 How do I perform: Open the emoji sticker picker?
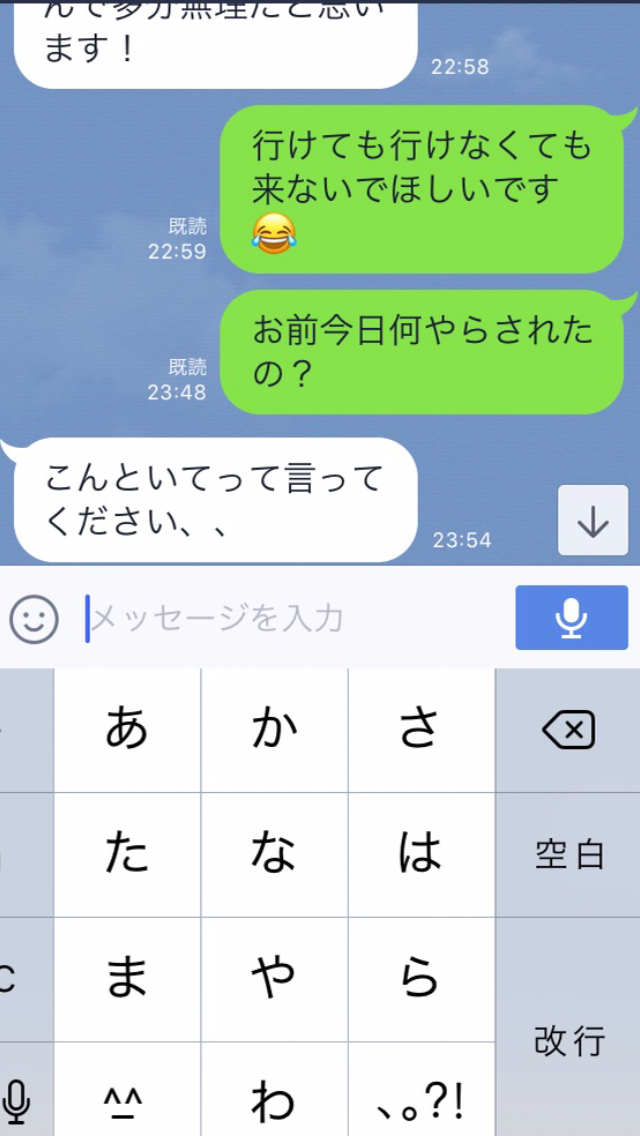(33, 619)
